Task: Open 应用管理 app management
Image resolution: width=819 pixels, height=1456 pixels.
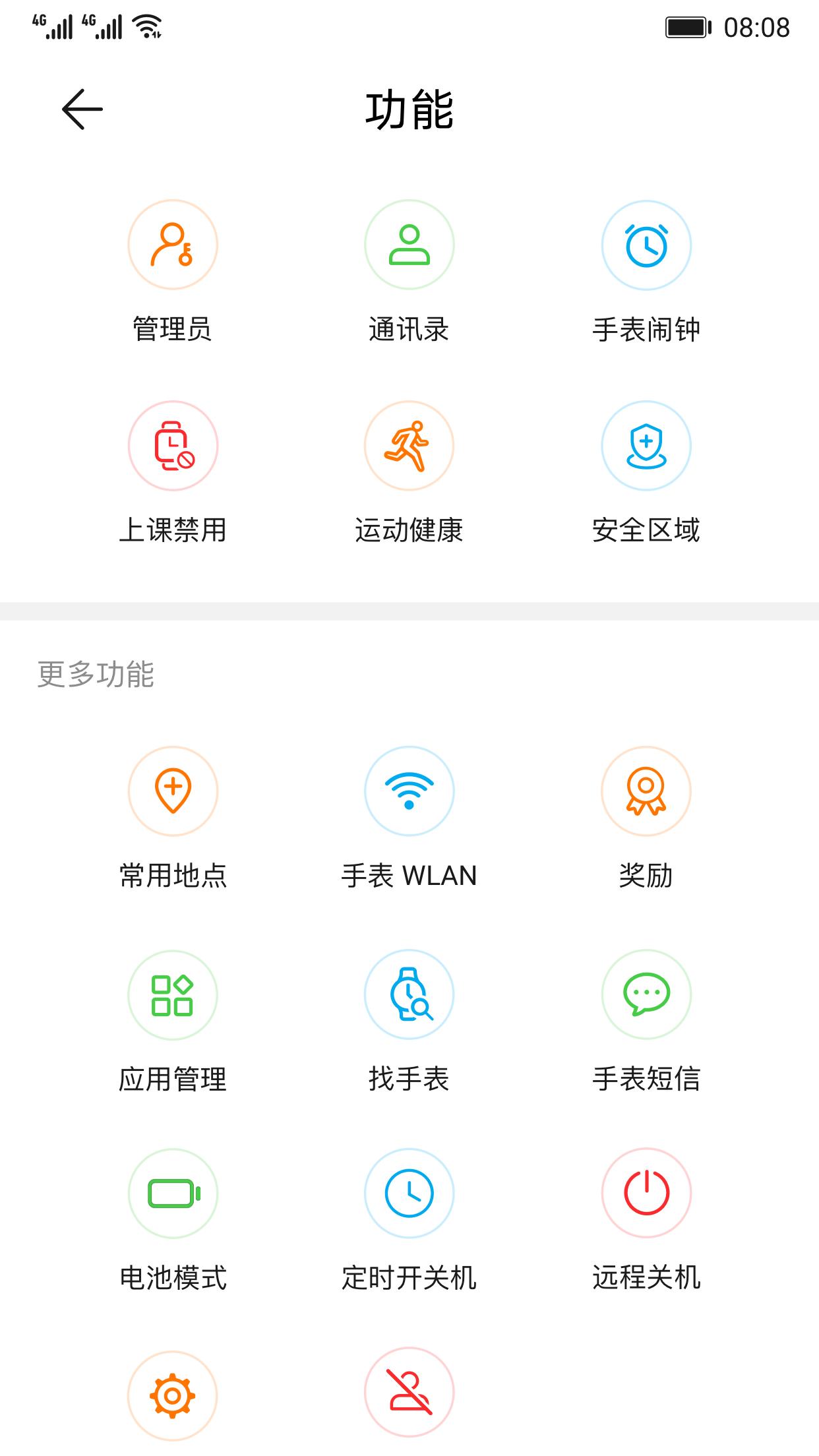Action: click(173, 995)
